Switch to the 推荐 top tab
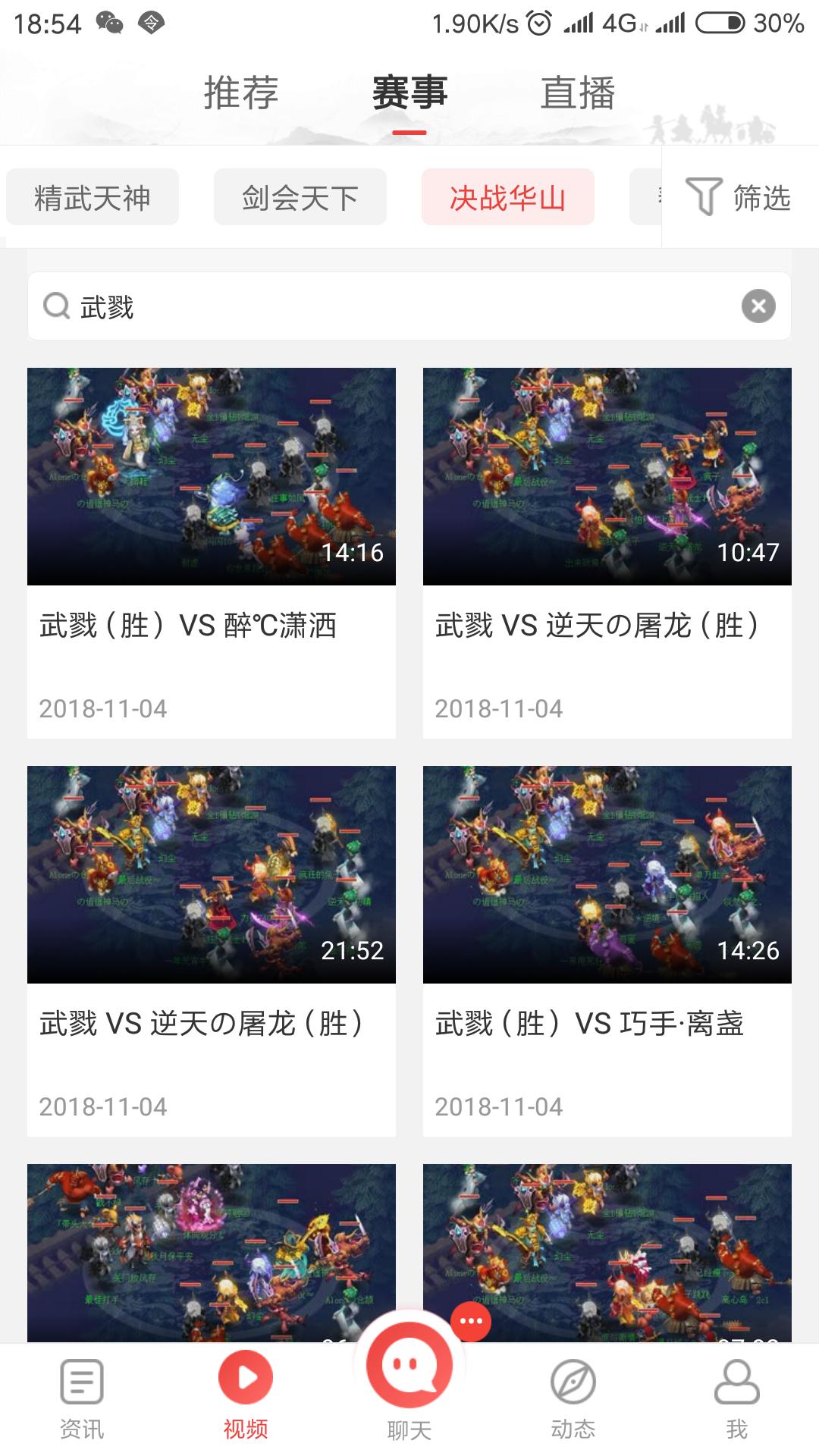Image resolution: width=819 pixels, height=1456 pixels. pos(241,93)
